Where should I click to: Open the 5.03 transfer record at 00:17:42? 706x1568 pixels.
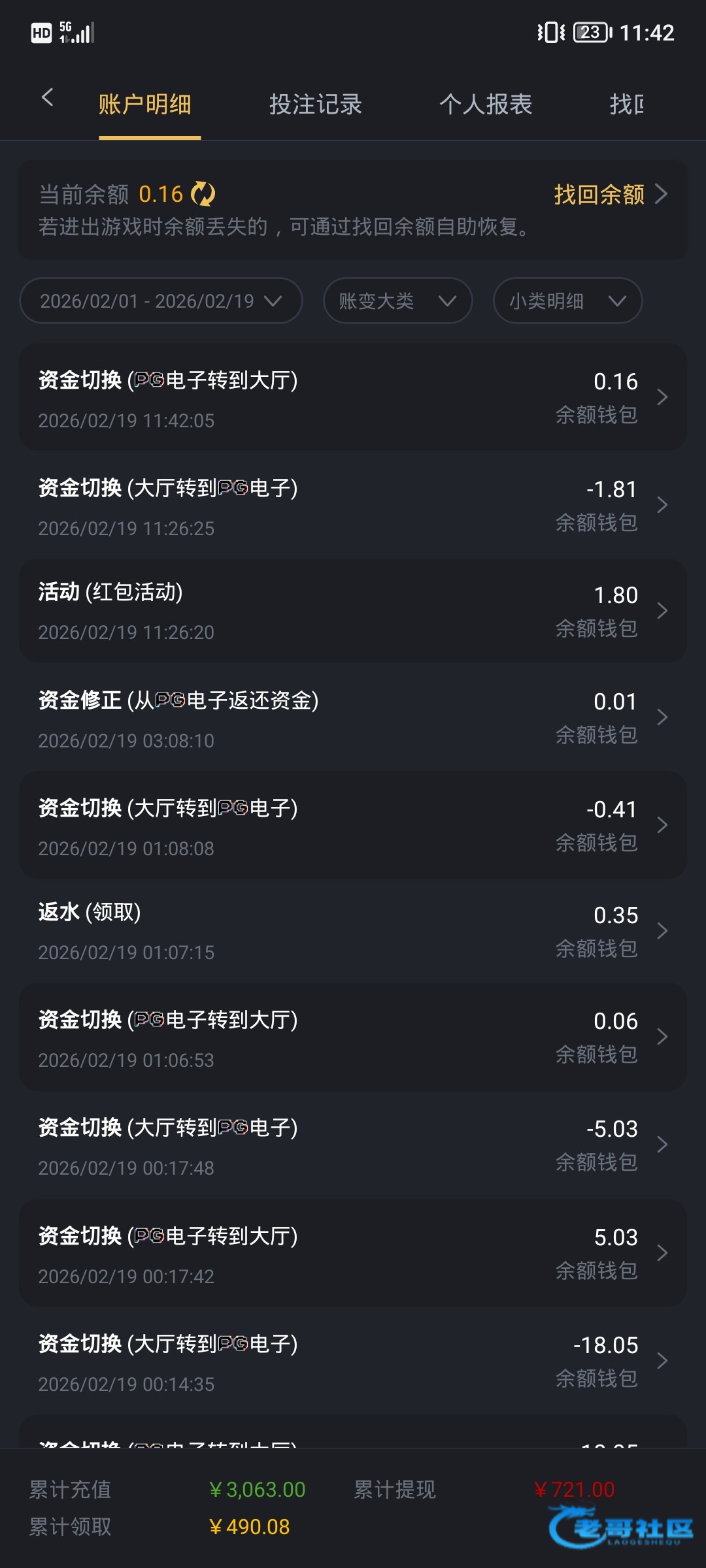click(353, 1253)
